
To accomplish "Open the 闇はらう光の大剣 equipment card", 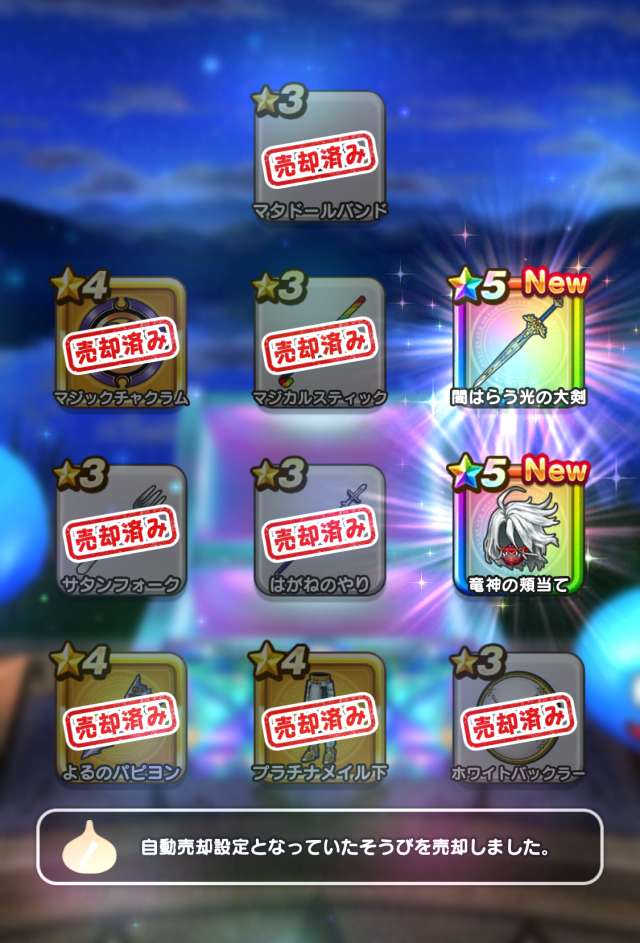I will point(518,342).
